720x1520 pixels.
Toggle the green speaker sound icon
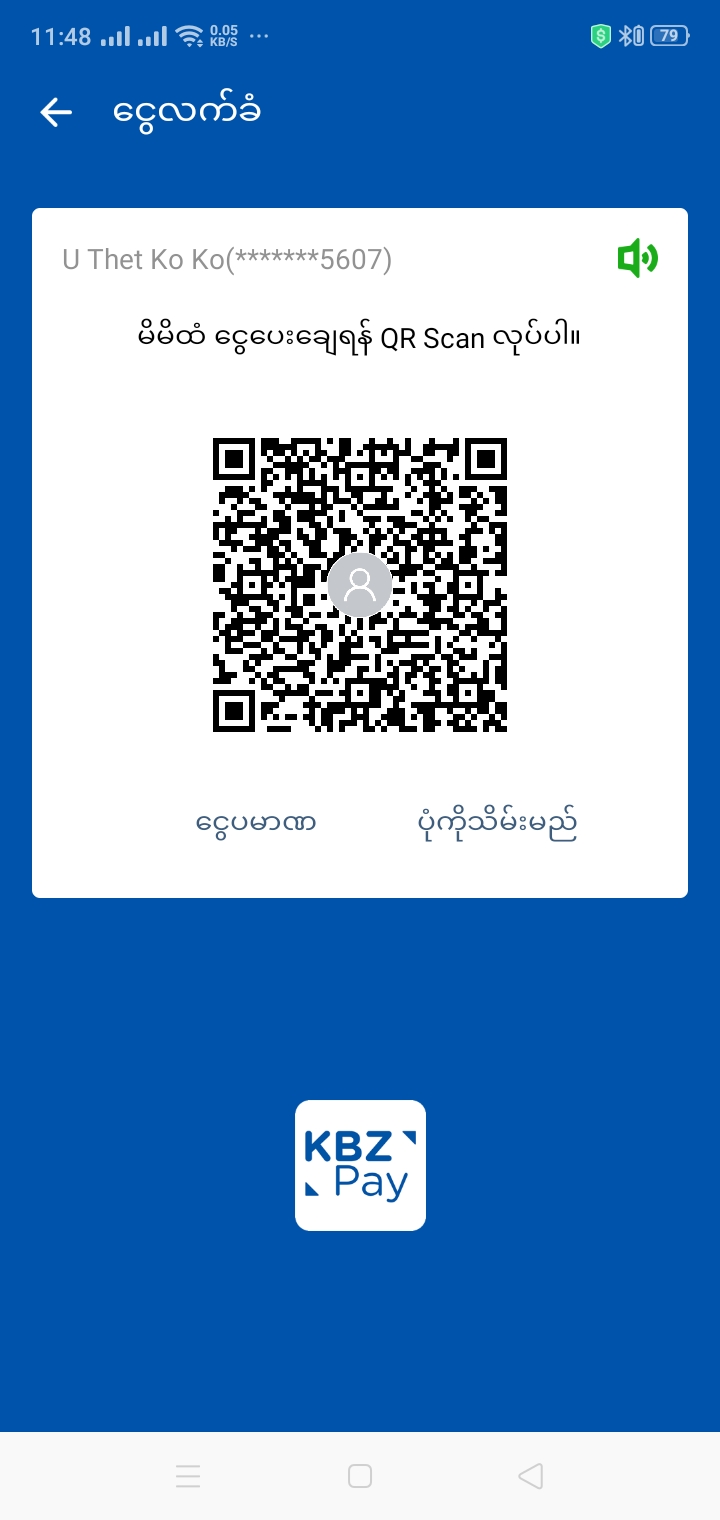637,259
